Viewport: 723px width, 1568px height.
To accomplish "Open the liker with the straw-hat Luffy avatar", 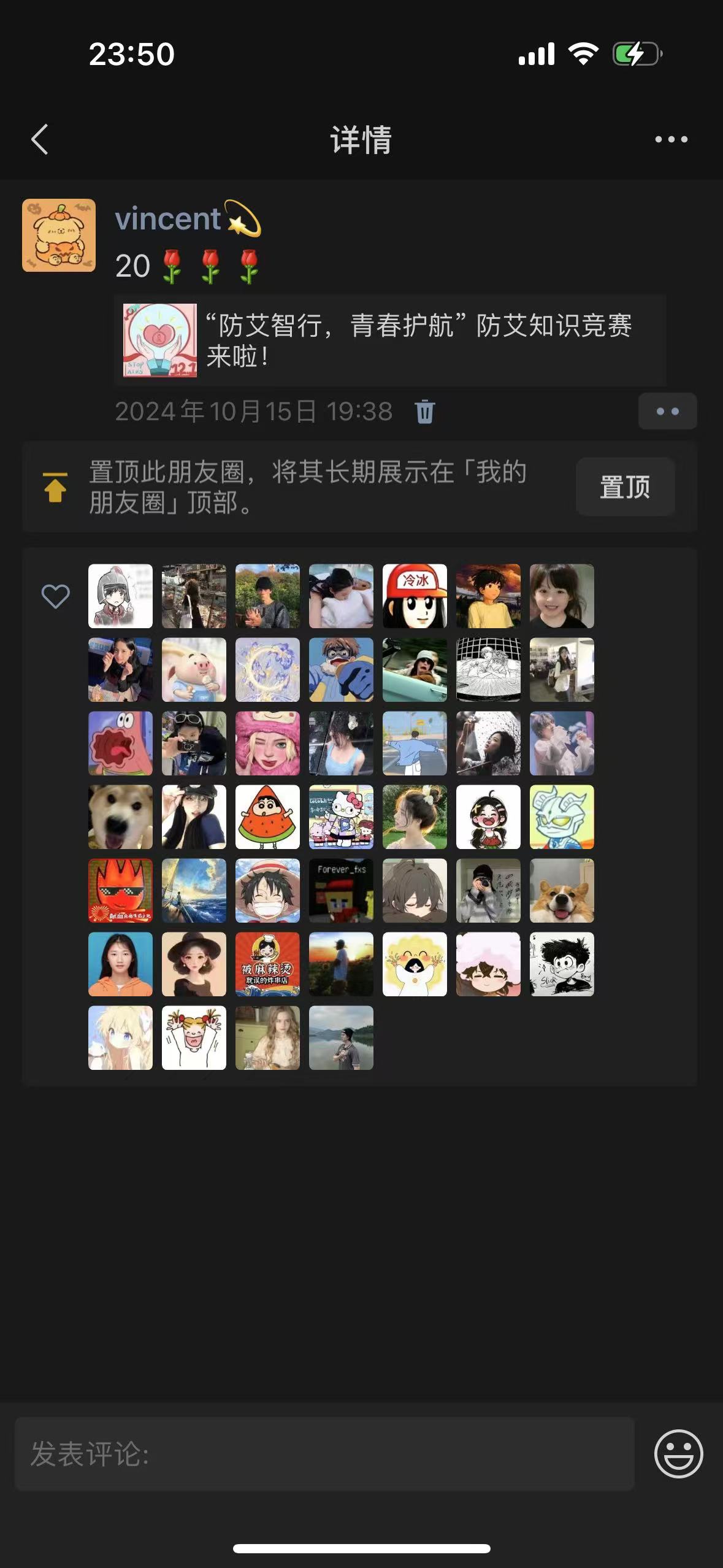I will (x=267, y=891).
